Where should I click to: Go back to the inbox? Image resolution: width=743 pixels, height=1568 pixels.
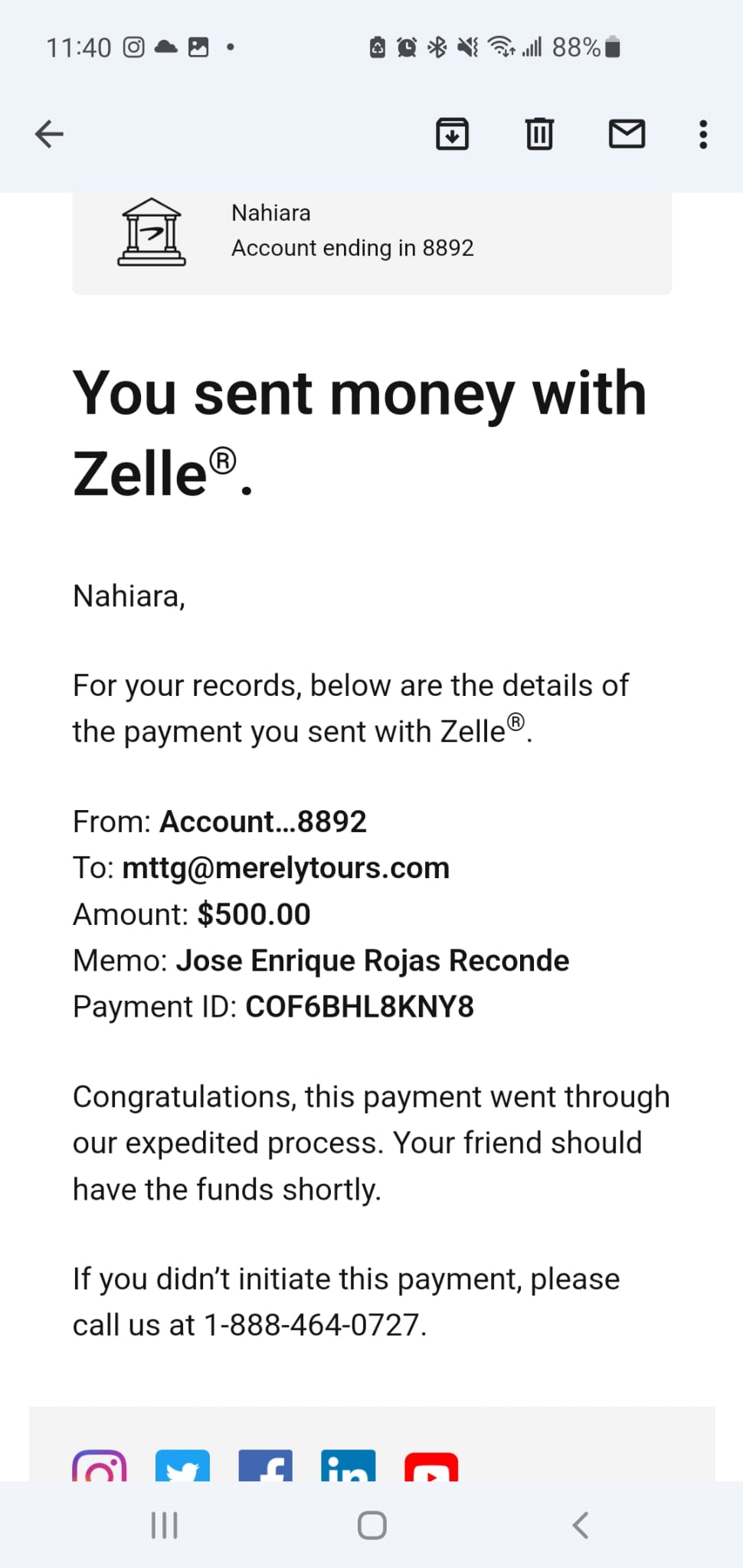[x=49, y=134]
